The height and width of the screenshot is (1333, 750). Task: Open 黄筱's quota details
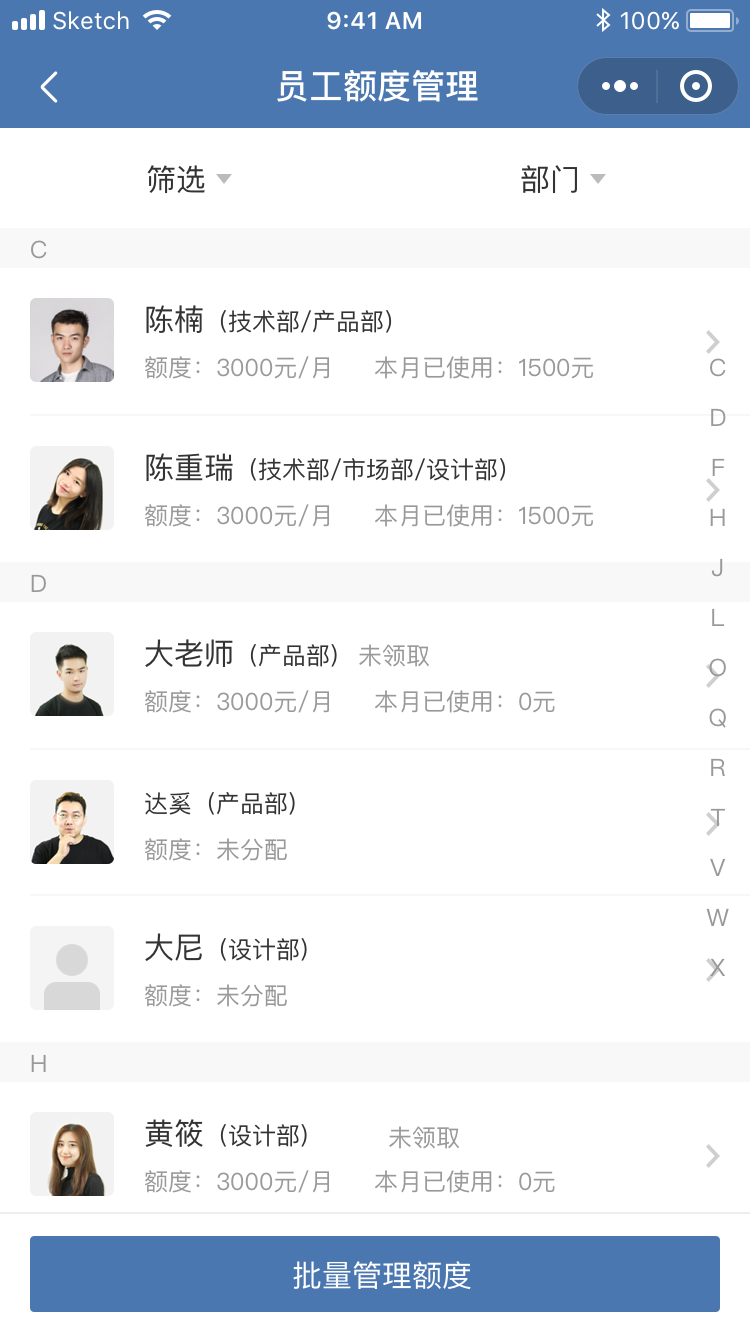click(370, 1157)
